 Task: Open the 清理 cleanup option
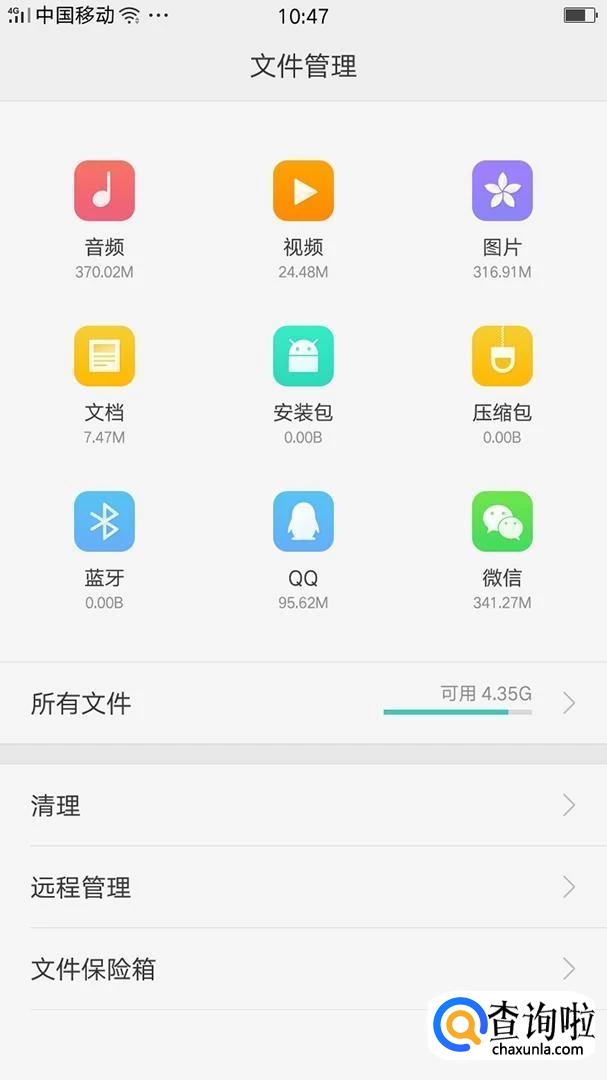(303, 805)
